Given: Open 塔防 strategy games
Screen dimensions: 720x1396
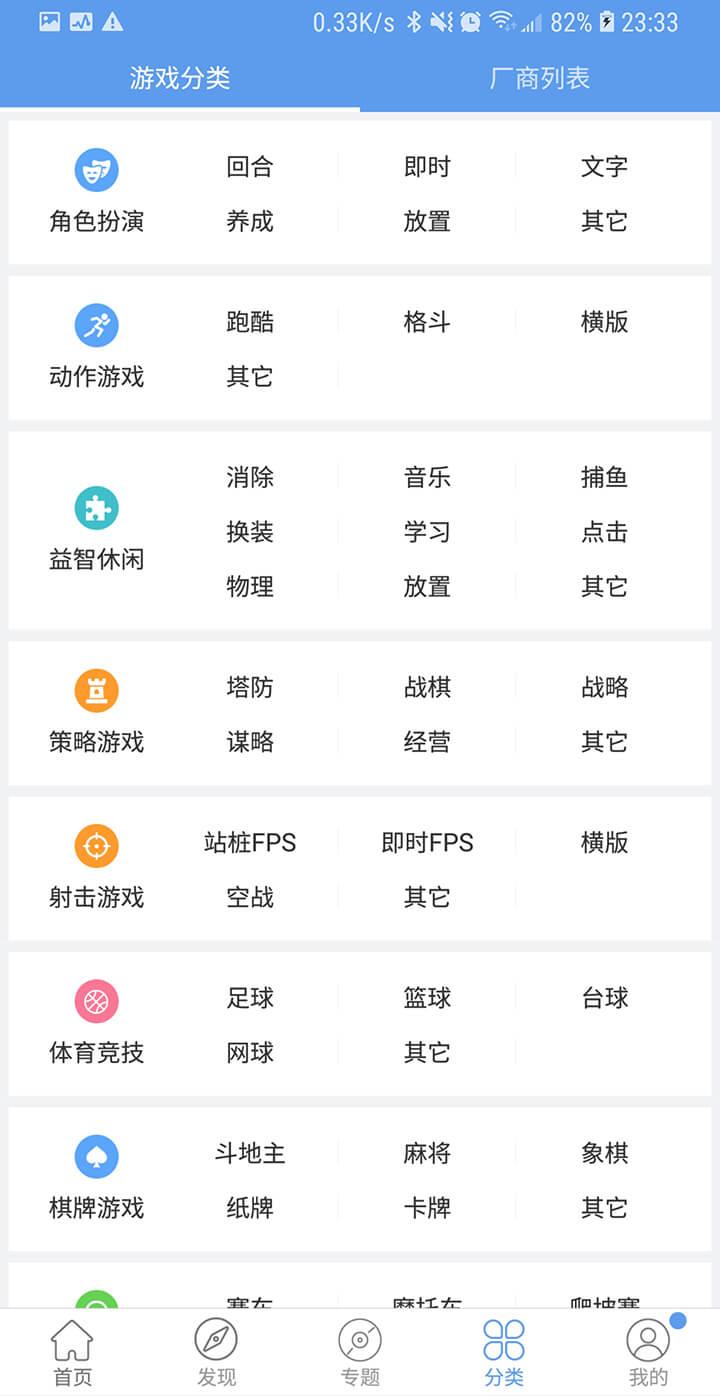Looking at the screenshot, I should [250, 687].
